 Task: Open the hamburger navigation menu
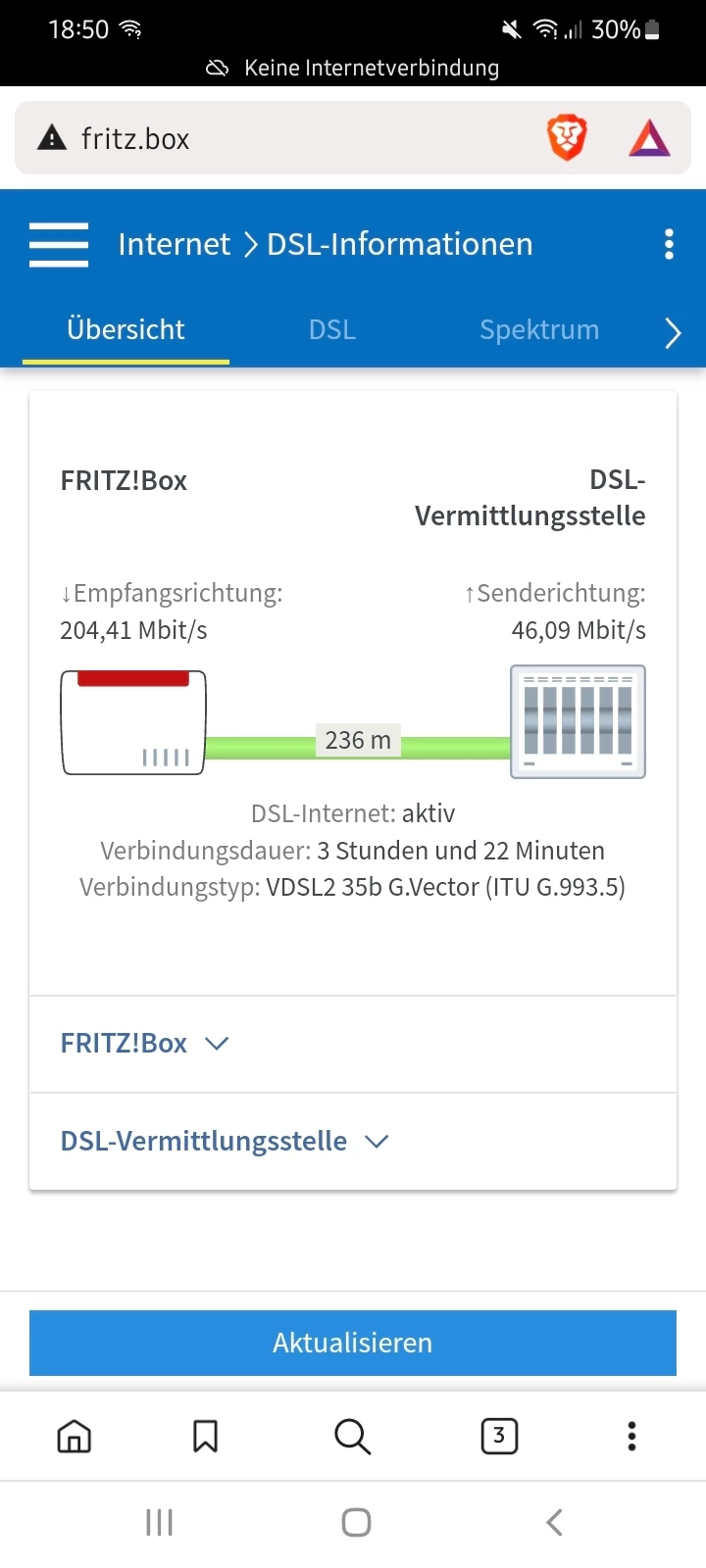pyautogui.click(x=59, y=244)
